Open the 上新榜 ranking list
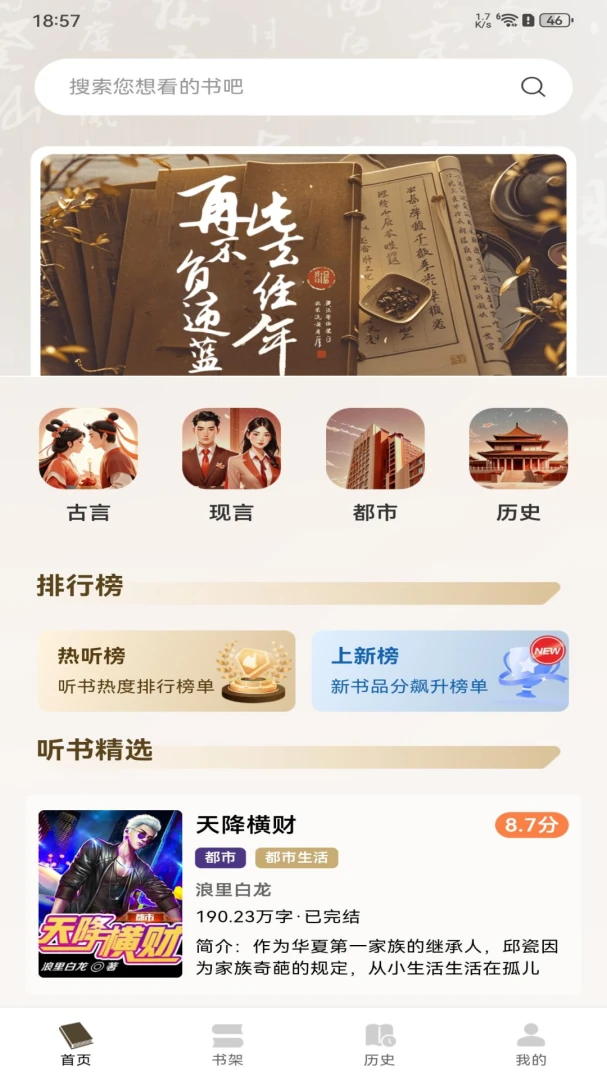607x1080 pixels. 440,671
